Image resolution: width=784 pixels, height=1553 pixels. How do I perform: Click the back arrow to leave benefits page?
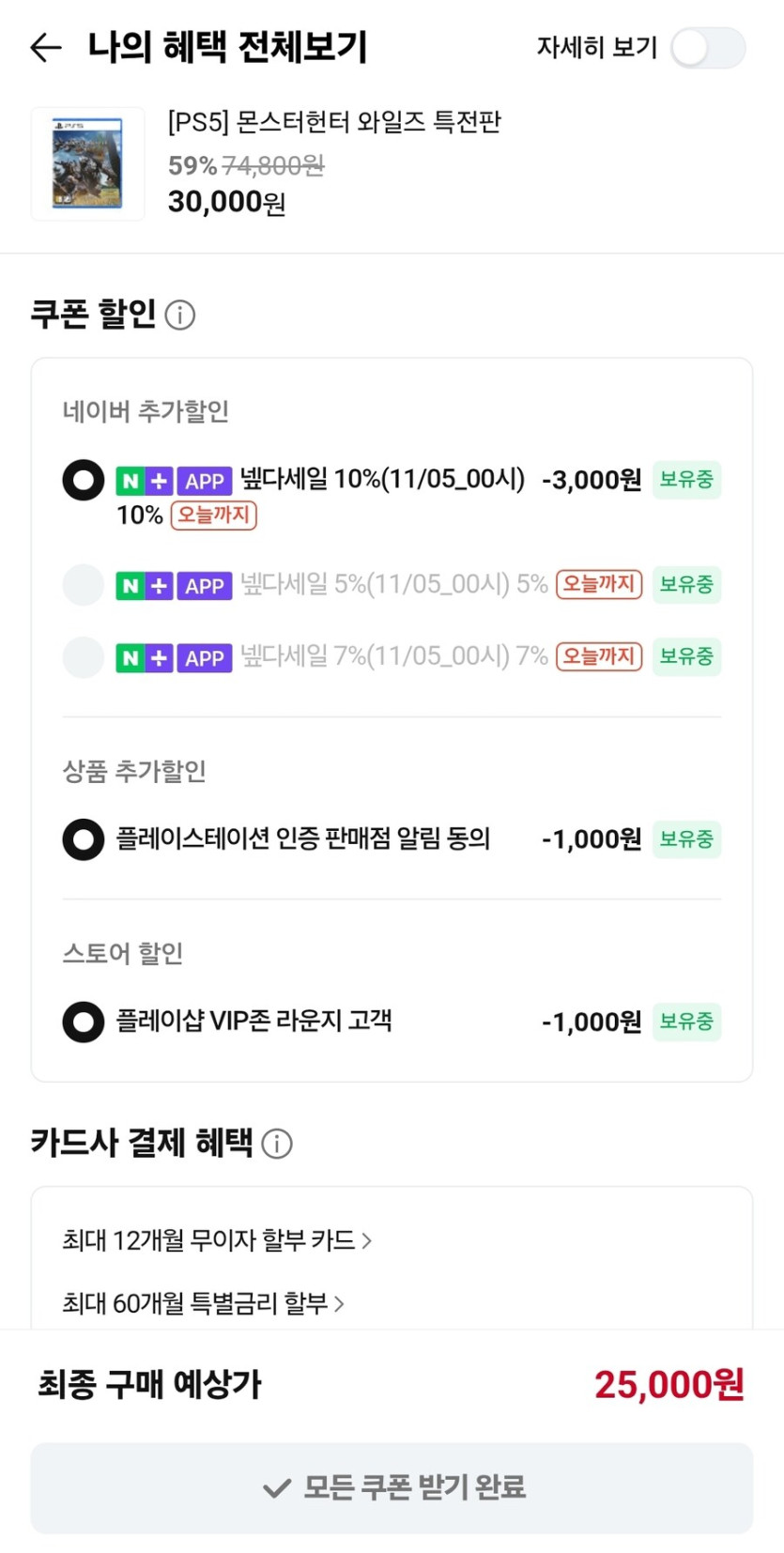(x=45, y=47)
